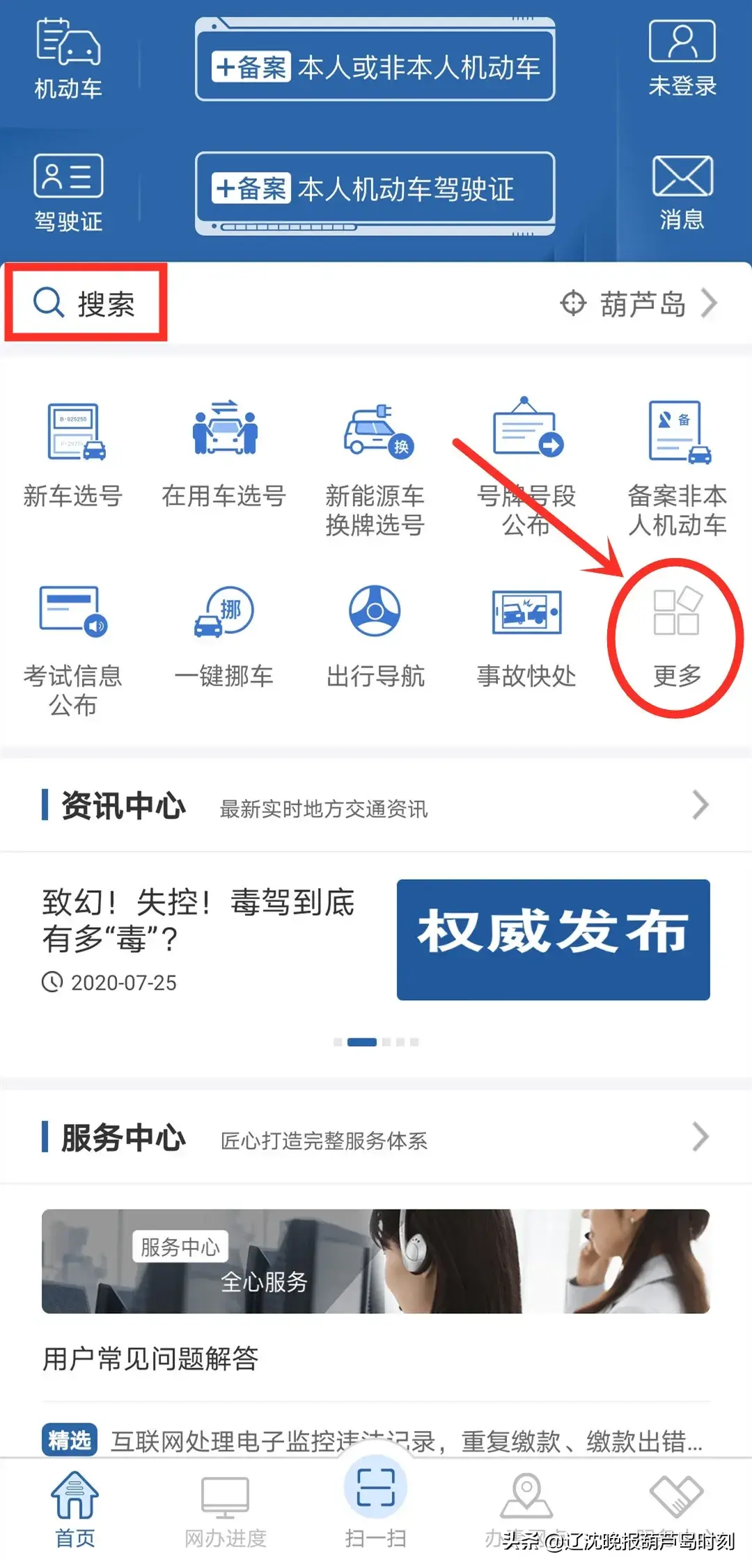Open the 搜索 search box

tap(85, 303)
